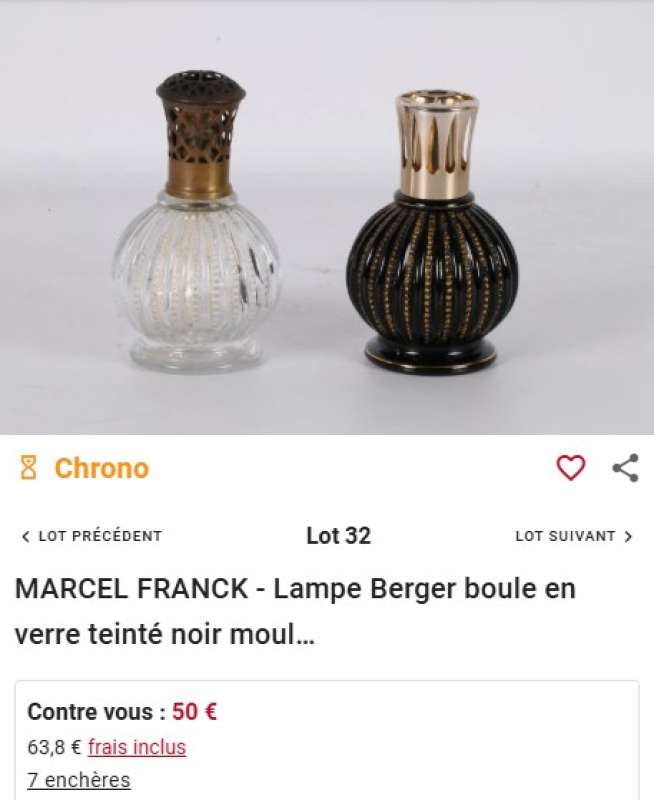Go to the next lot

point(574,536)
